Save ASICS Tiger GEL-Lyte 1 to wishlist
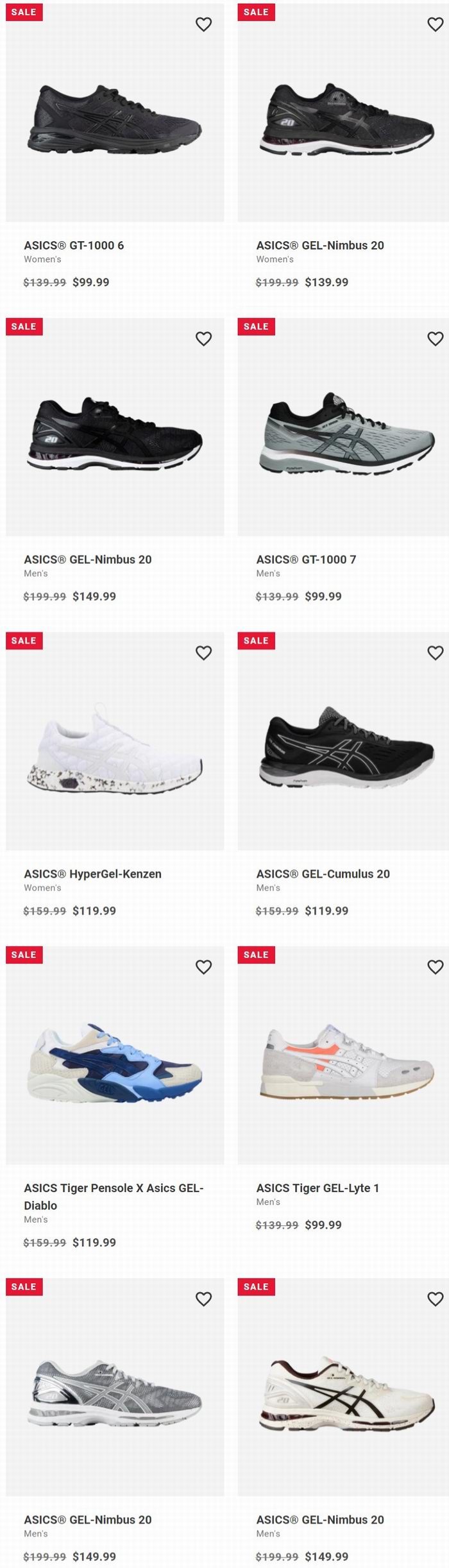This screenshot has height=1568, width=449. [x=435, y=967]
